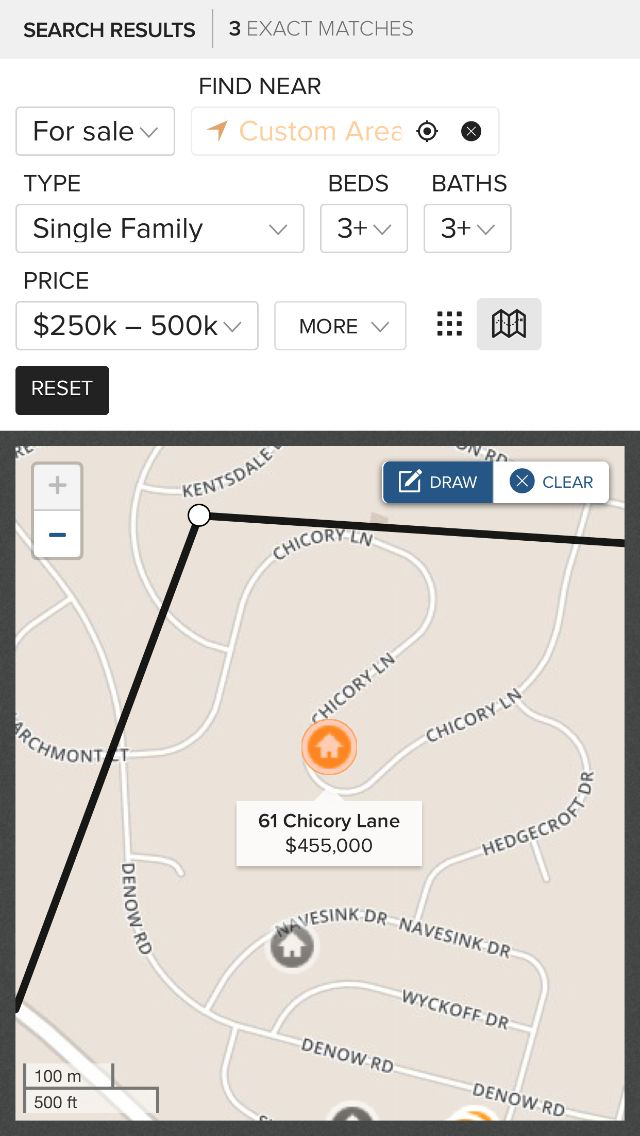Activate the DRAW area tool
Image resolution: width=640 pixels, height=1136 pixels.
point(439,482)
